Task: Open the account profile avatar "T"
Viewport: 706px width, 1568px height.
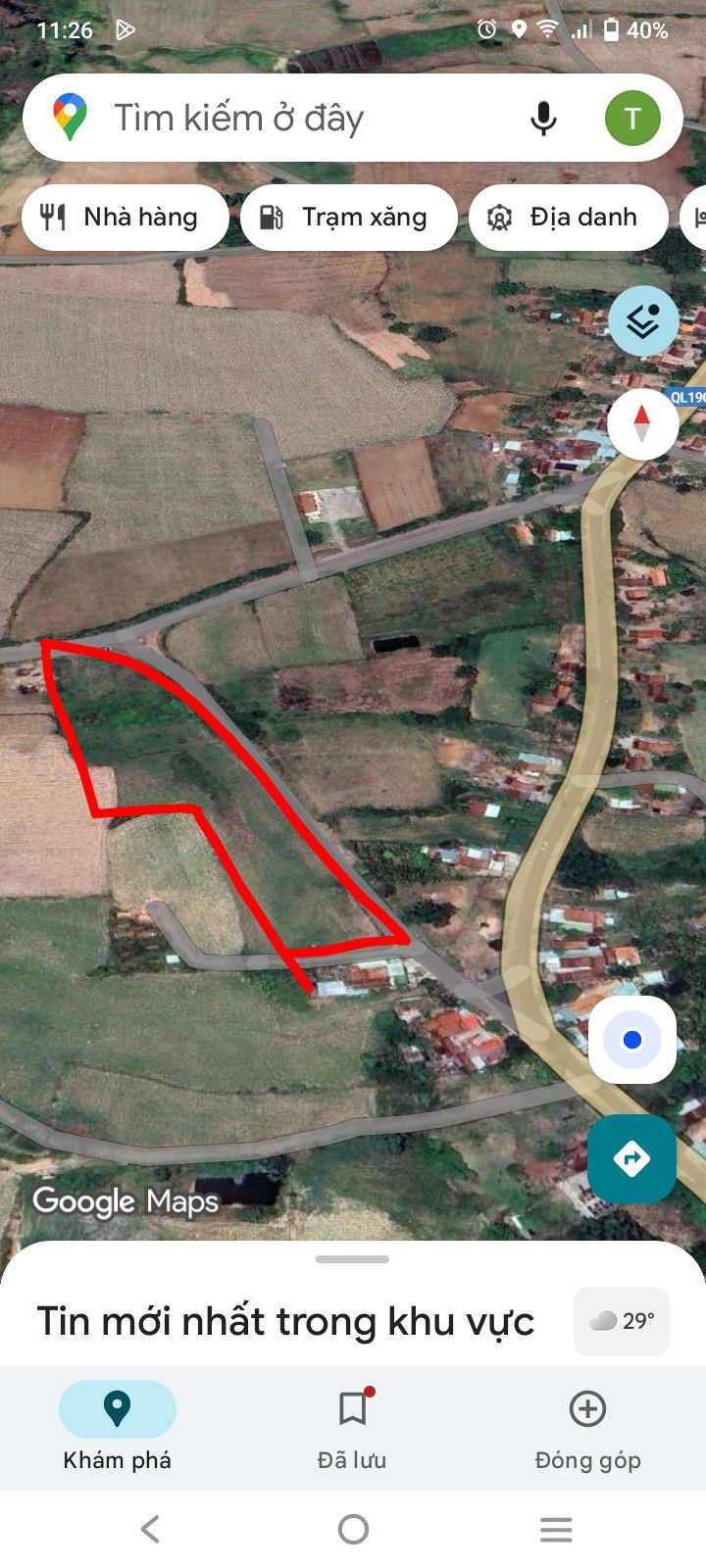Action: pos(632,119)
